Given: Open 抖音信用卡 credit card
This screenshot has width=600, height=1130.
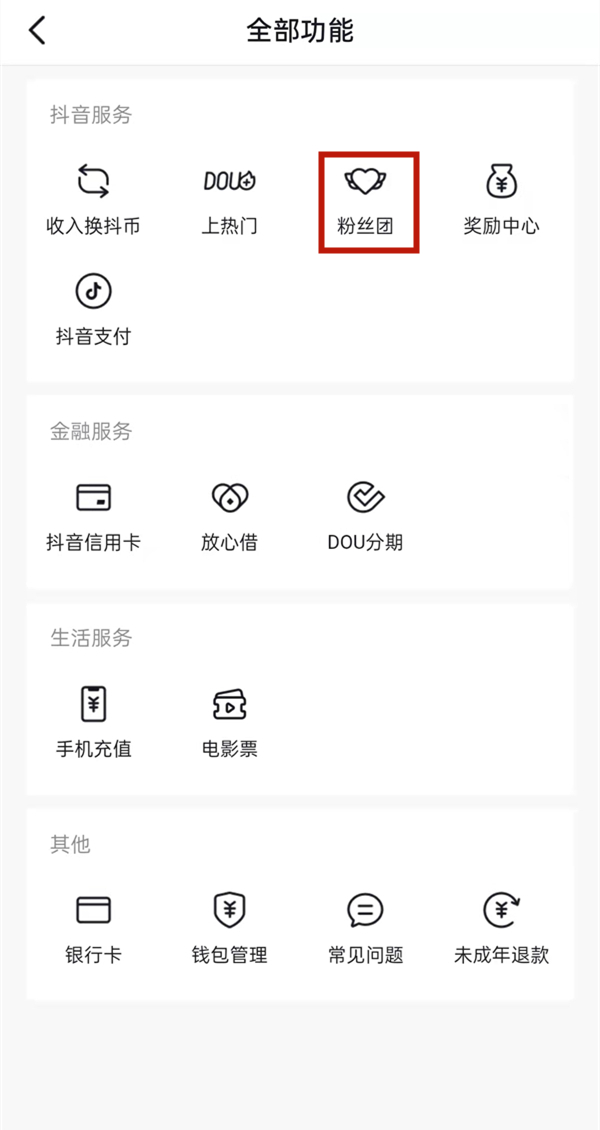Looking at the screenshot, I should [93, 516].
